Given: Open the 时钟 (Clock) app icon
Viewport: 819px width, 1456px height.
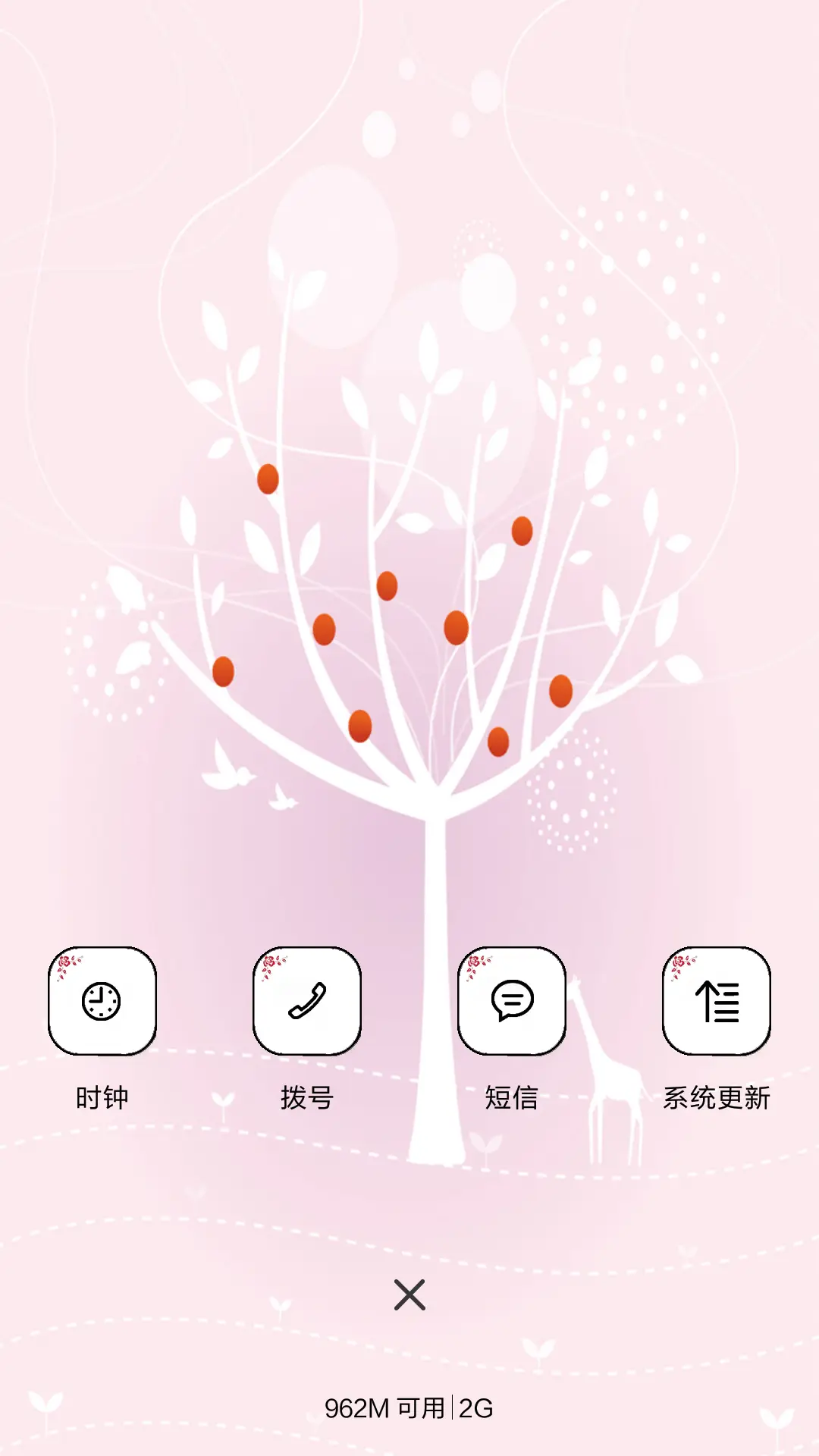Looking at the screenshot, I should 102,1003.
